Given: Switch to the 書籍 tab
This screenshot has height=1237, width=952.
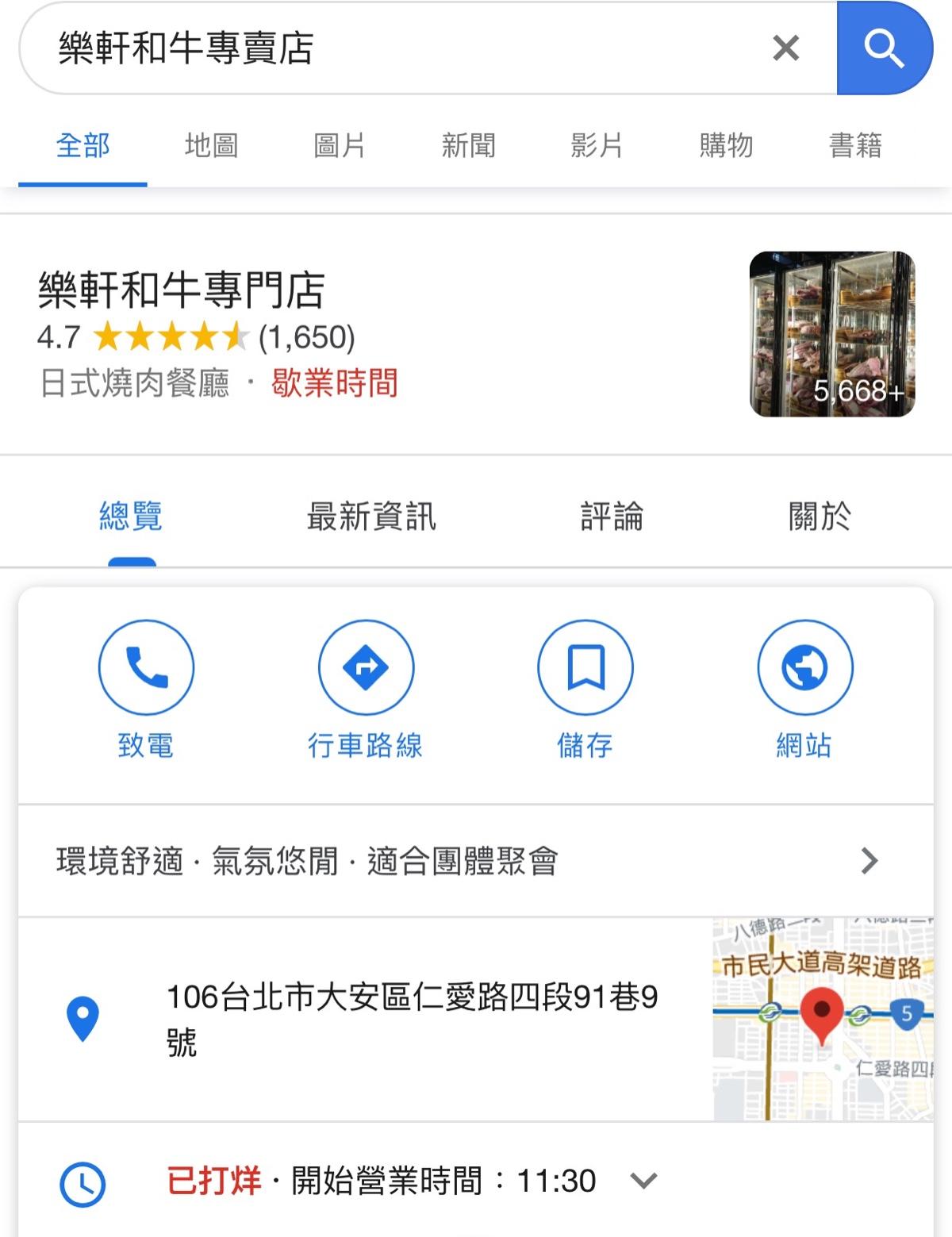Looking at the screenshot, I should pyautogui.click(x=855, y=146).
